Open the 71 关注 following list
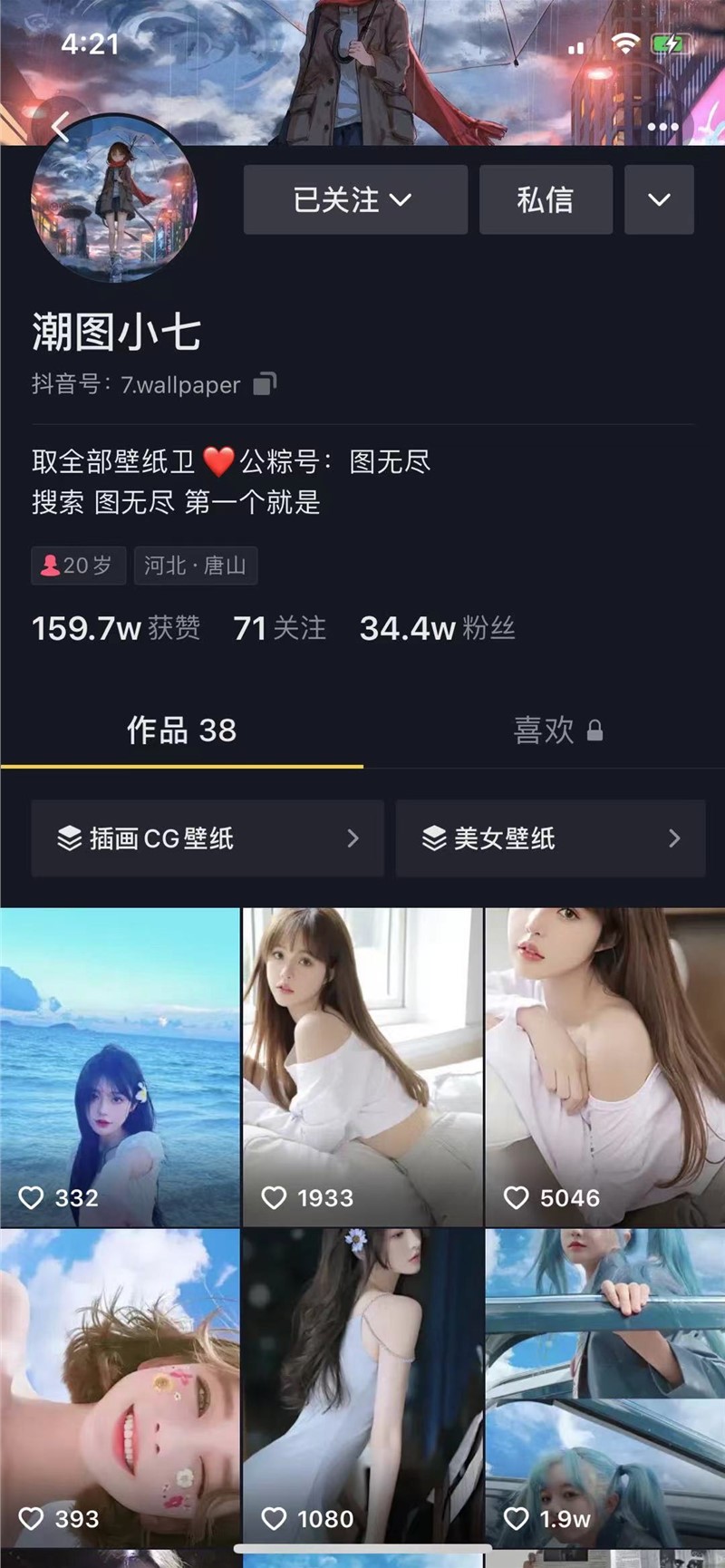This screenshot has height=1568, width=725. [x=279, y=628]
